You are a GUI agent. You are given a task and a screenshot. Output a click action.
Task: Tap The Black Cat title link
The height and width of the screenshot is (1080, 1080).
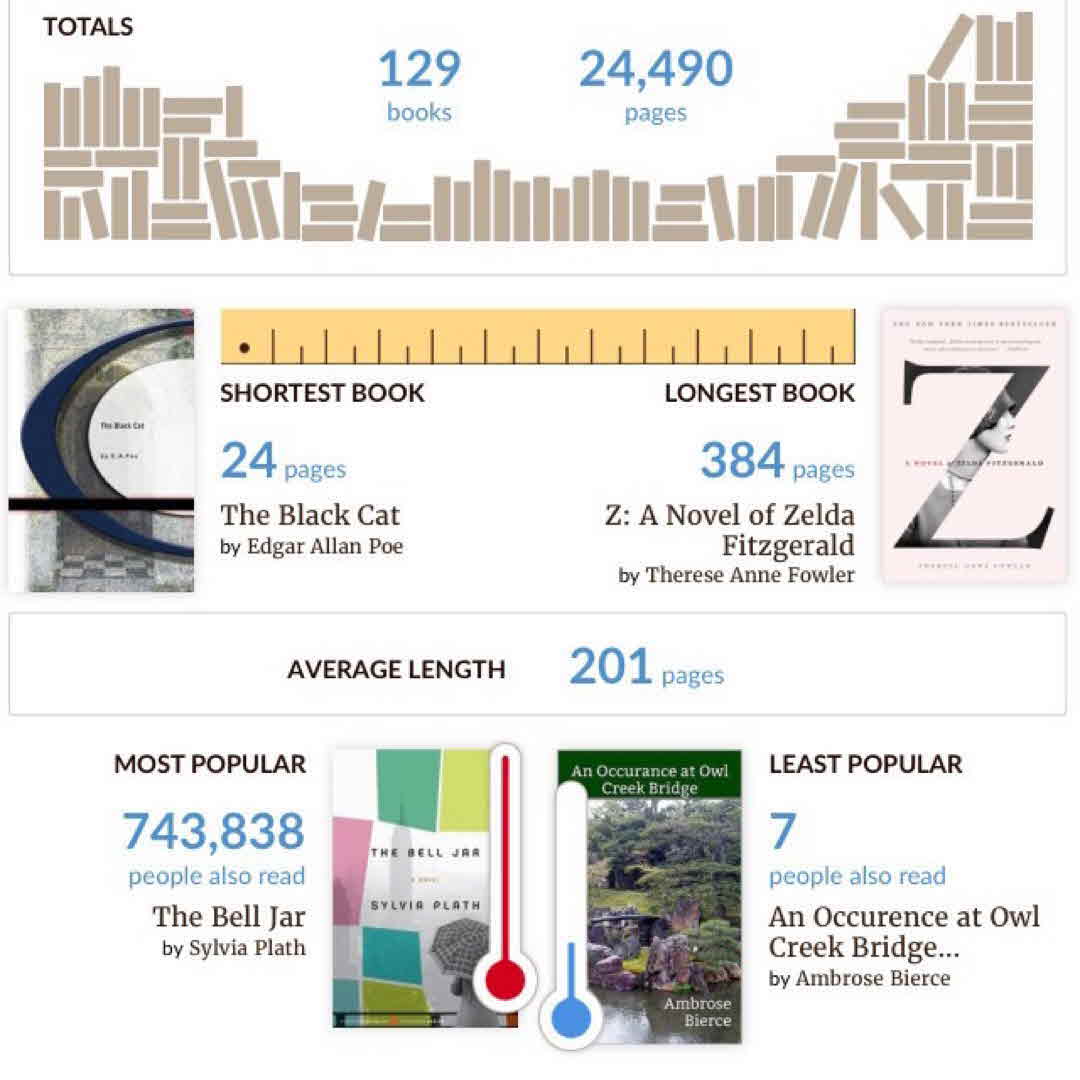310,515
